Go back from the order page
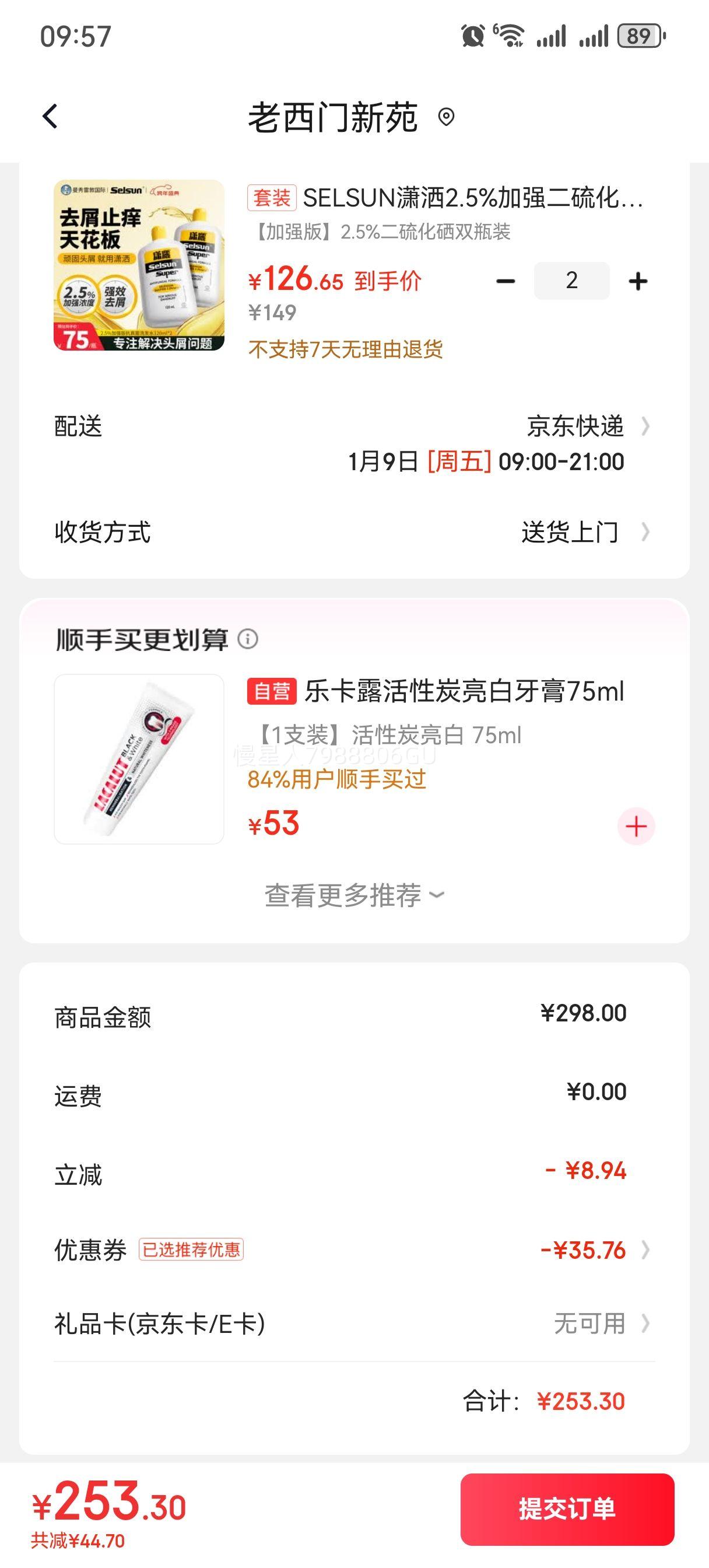Image resolution: width=709 pixels, height=1568 pixels. click(x=51, y=116)
